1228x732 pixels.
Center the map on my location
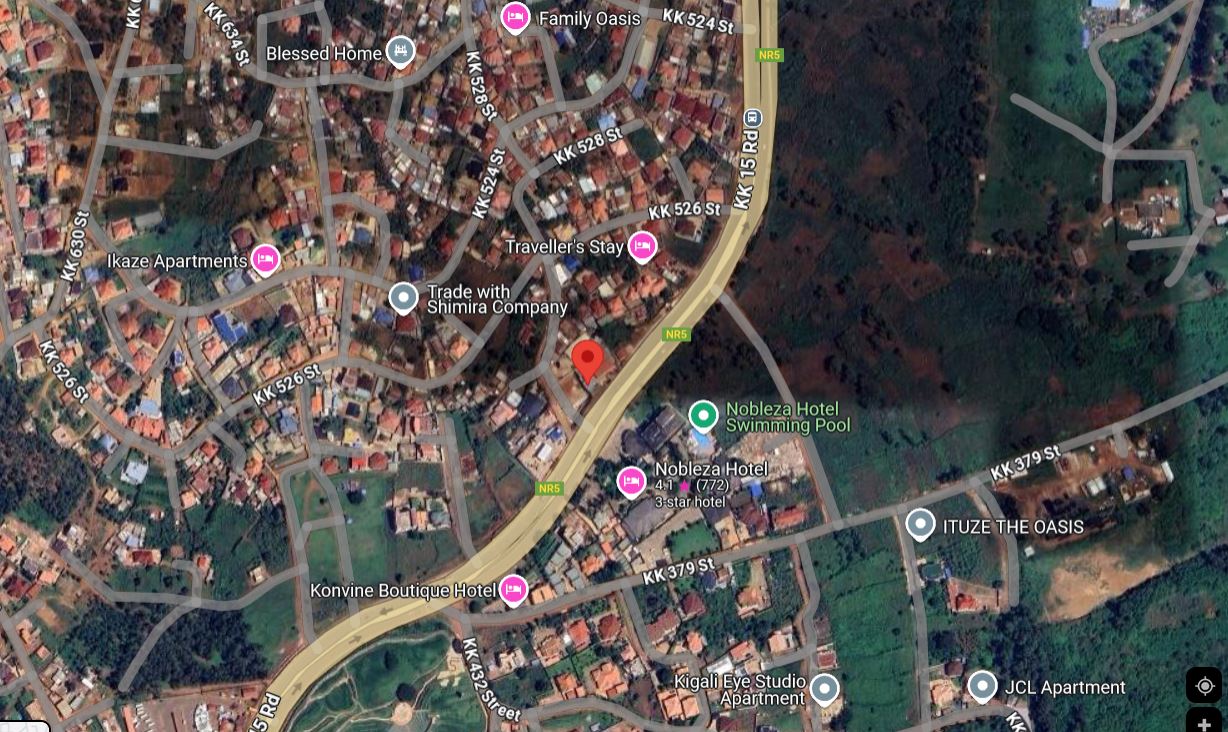tap(1204, 685)
